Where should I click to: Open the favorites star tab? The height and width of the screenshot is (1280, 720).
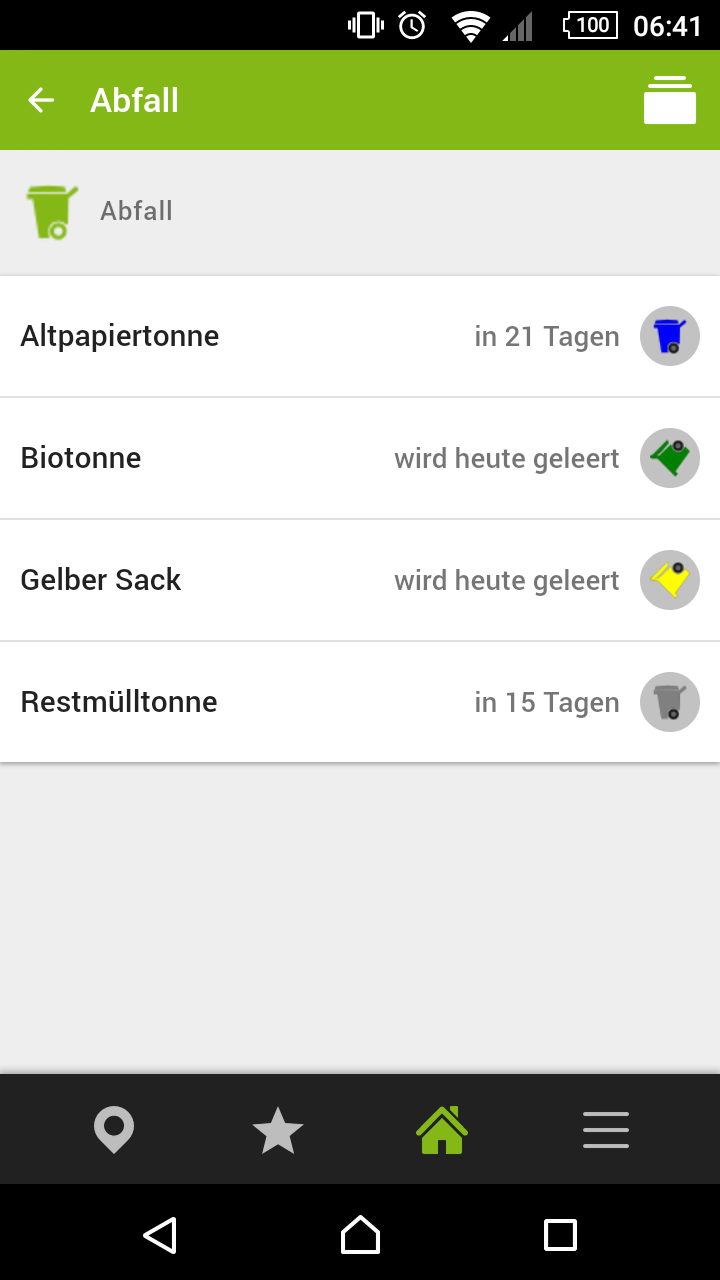(x=277, y=1130)
